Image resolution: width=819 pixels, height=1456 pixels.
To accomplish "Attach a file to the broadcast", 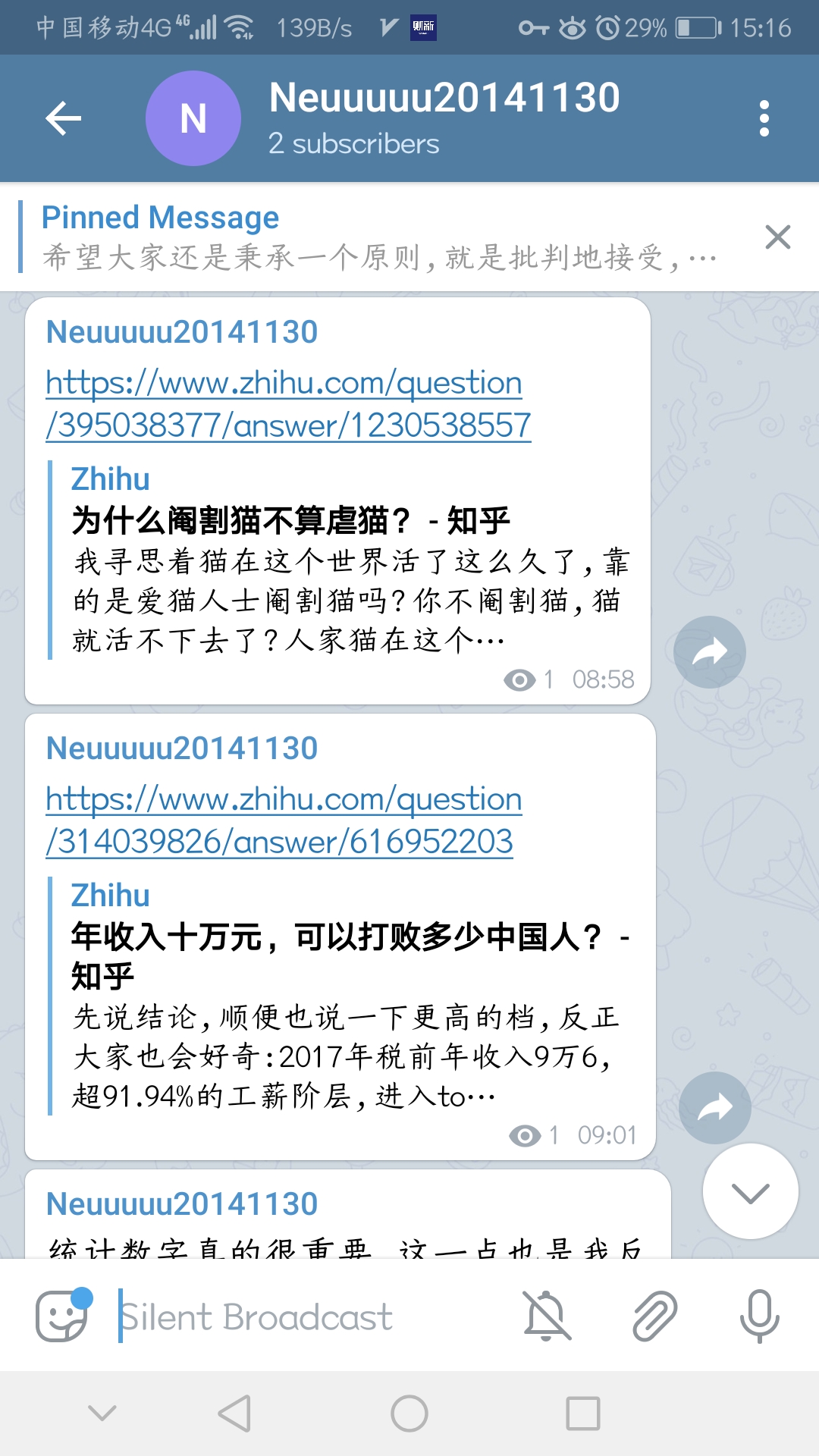I will coord(654,1316).
